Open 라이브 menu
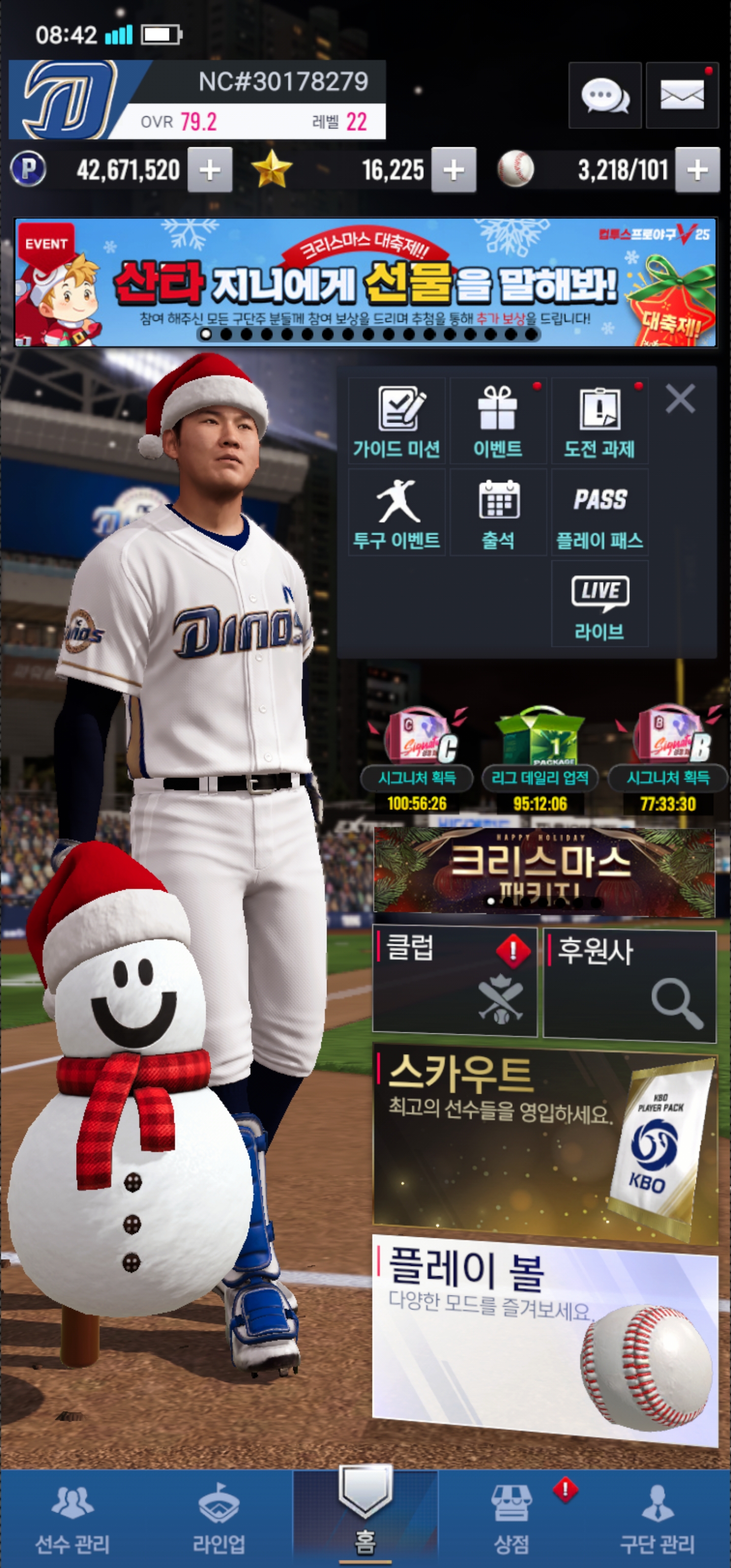The height and width of the screenshot is (1568, 731). 600,604
